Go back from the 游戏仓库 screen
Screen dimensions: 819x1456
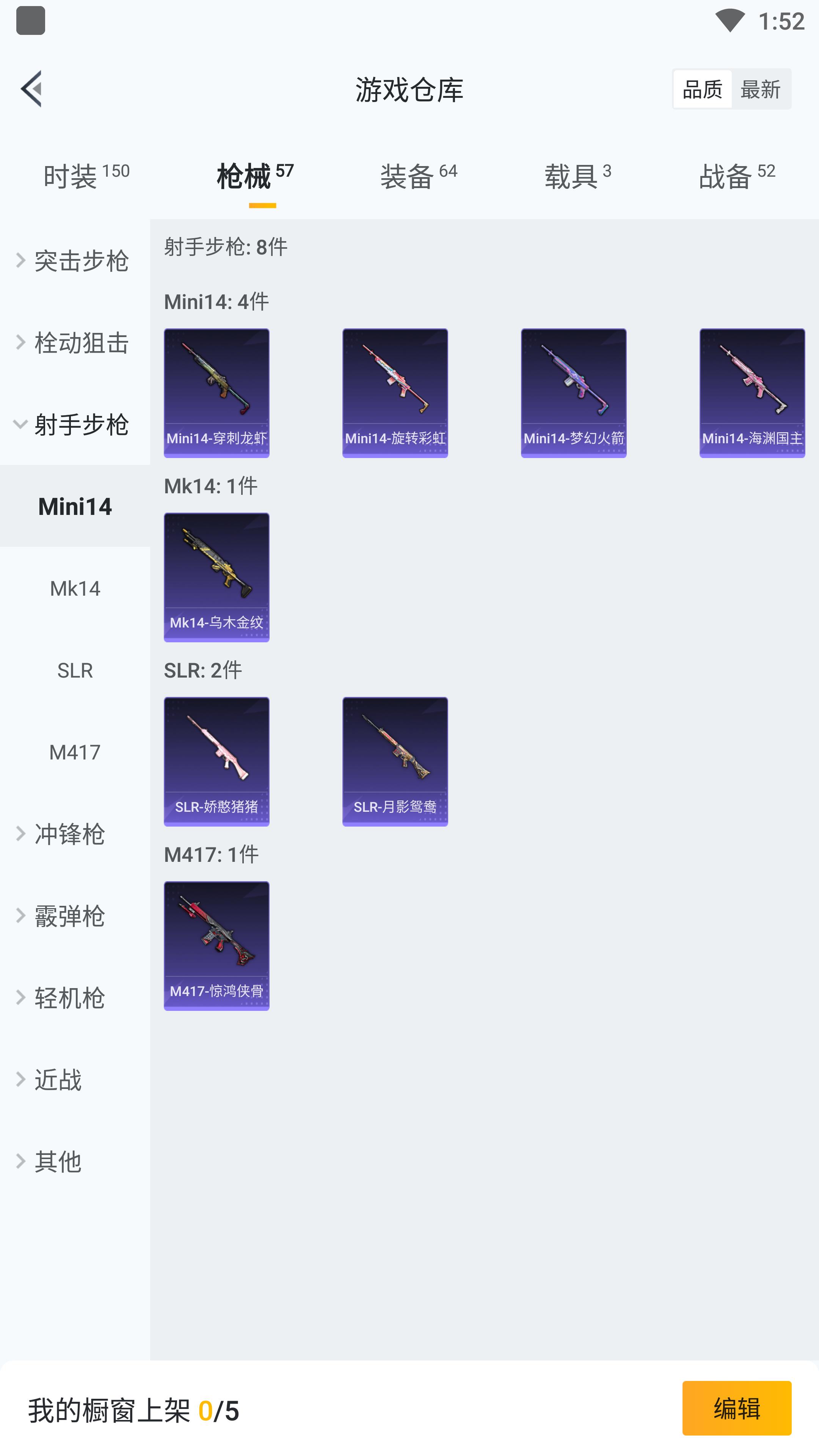tap(31, 89)
